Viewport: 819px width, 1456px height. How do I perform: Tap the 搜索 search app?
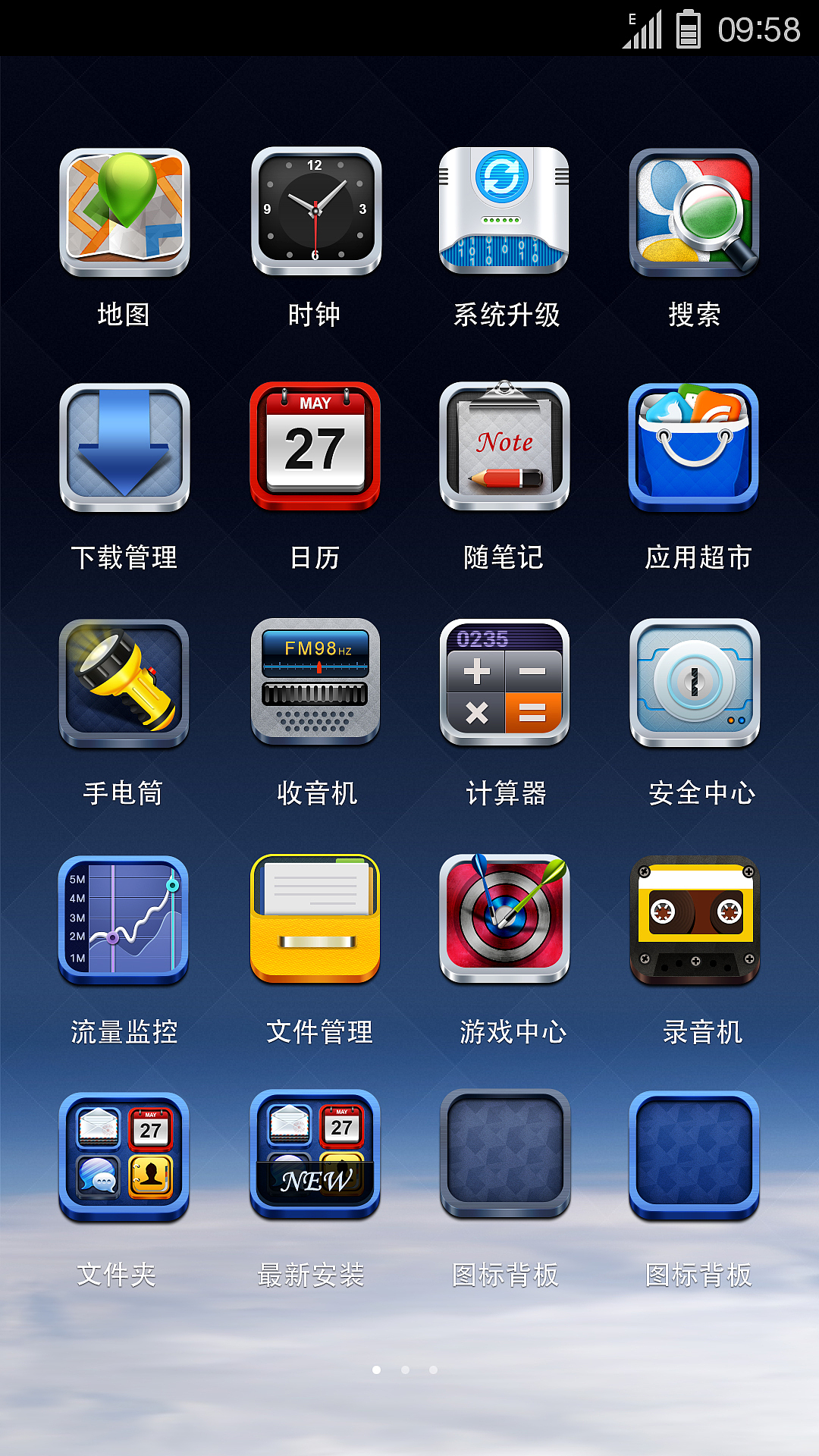pos(694,212)
